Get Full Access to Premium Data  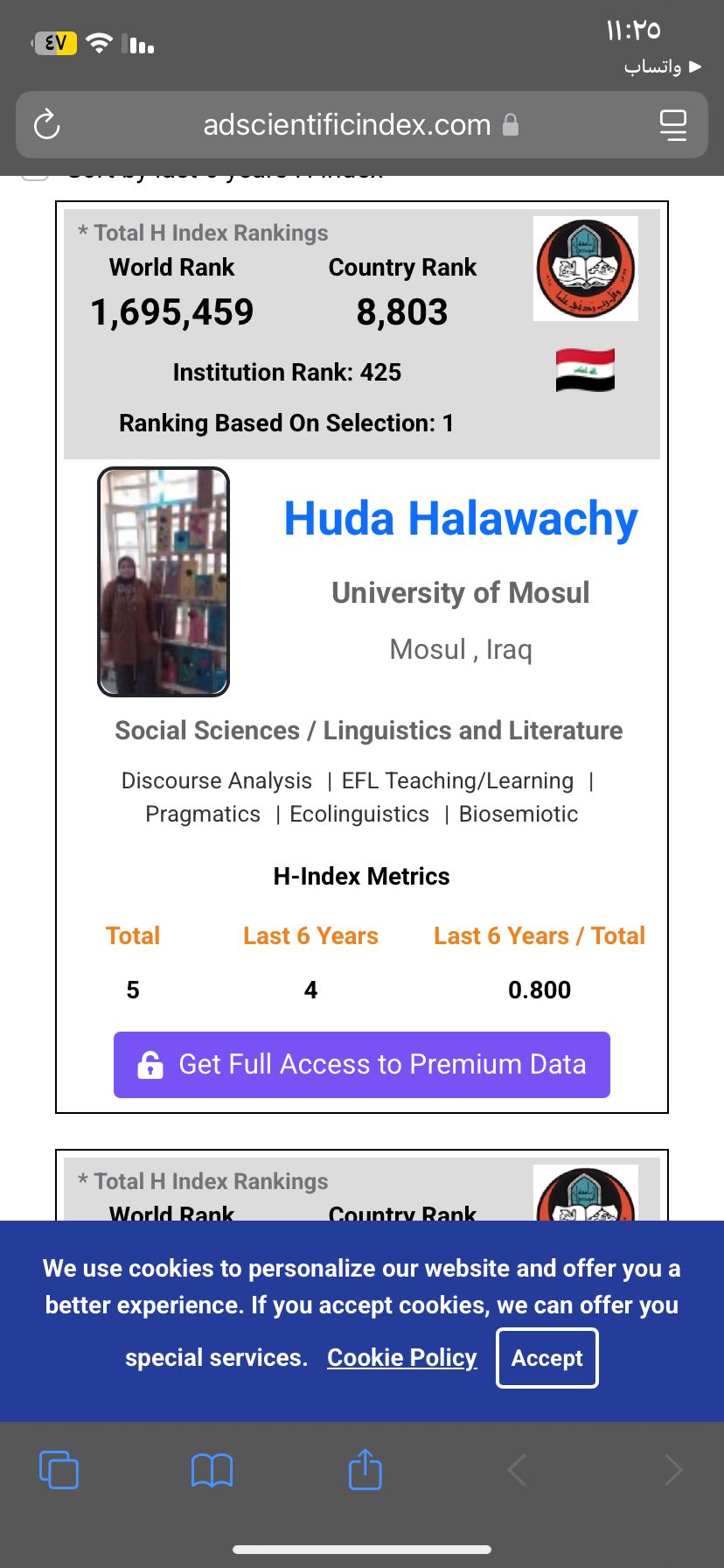362,1064
